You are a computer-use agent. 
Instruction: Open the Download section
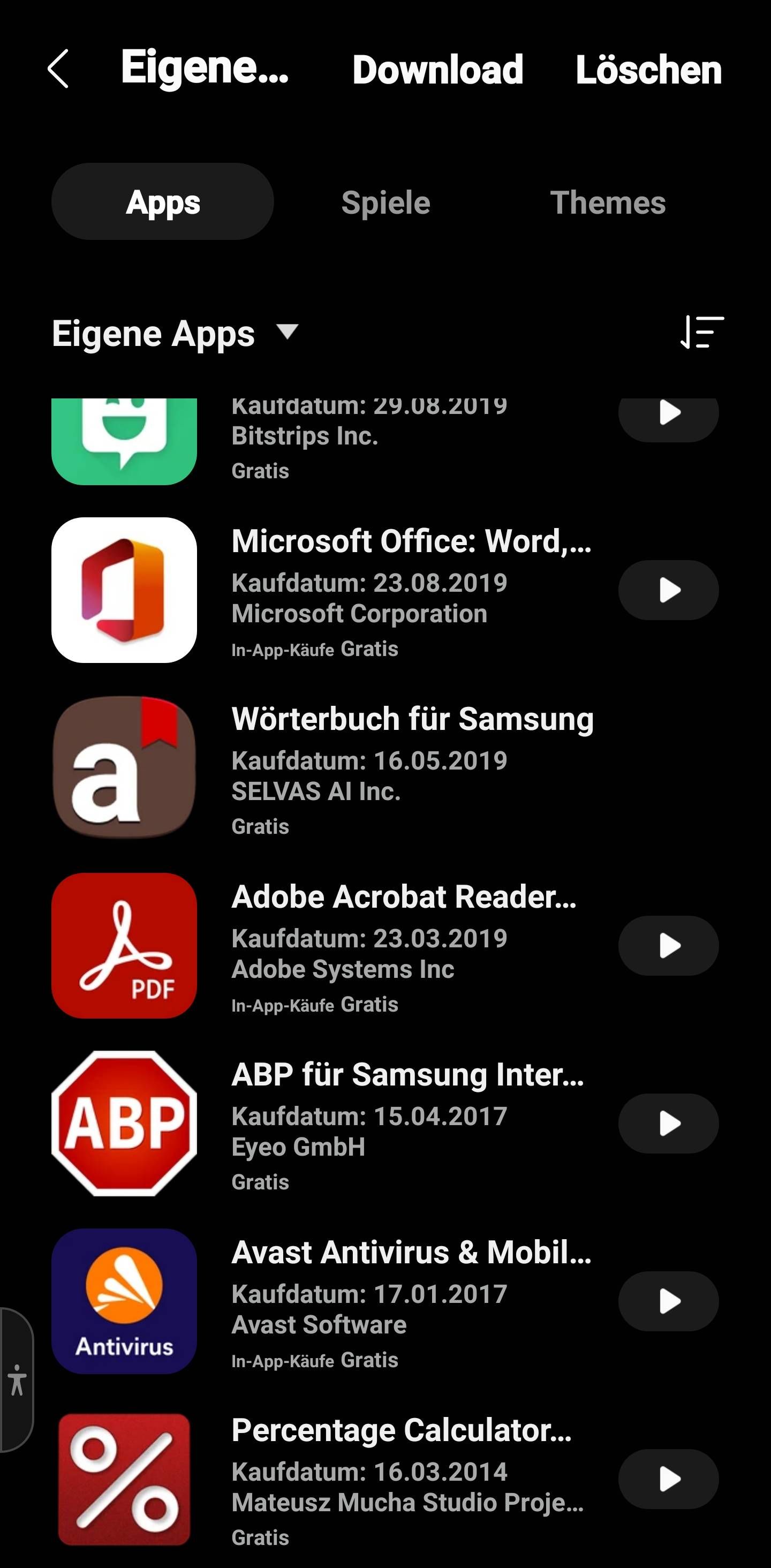437,68
